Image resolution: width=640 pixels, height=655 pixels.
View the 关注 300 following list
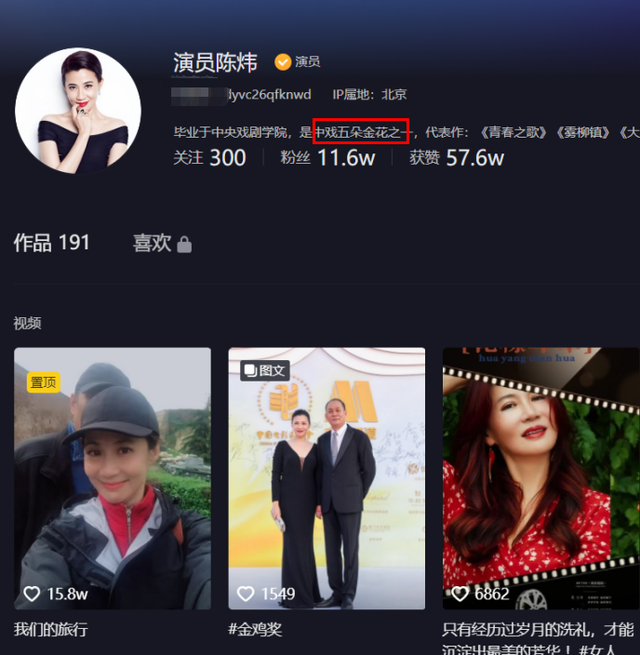[x=209, y=157]
